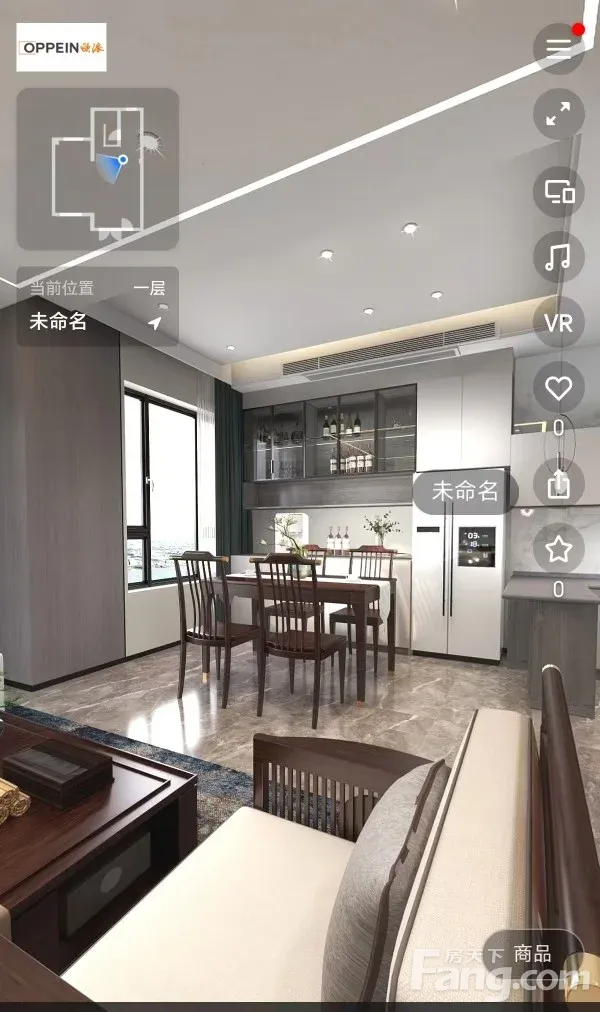Favorite this tour with the star
The image size is (600, 1012).
coord(559,549)
